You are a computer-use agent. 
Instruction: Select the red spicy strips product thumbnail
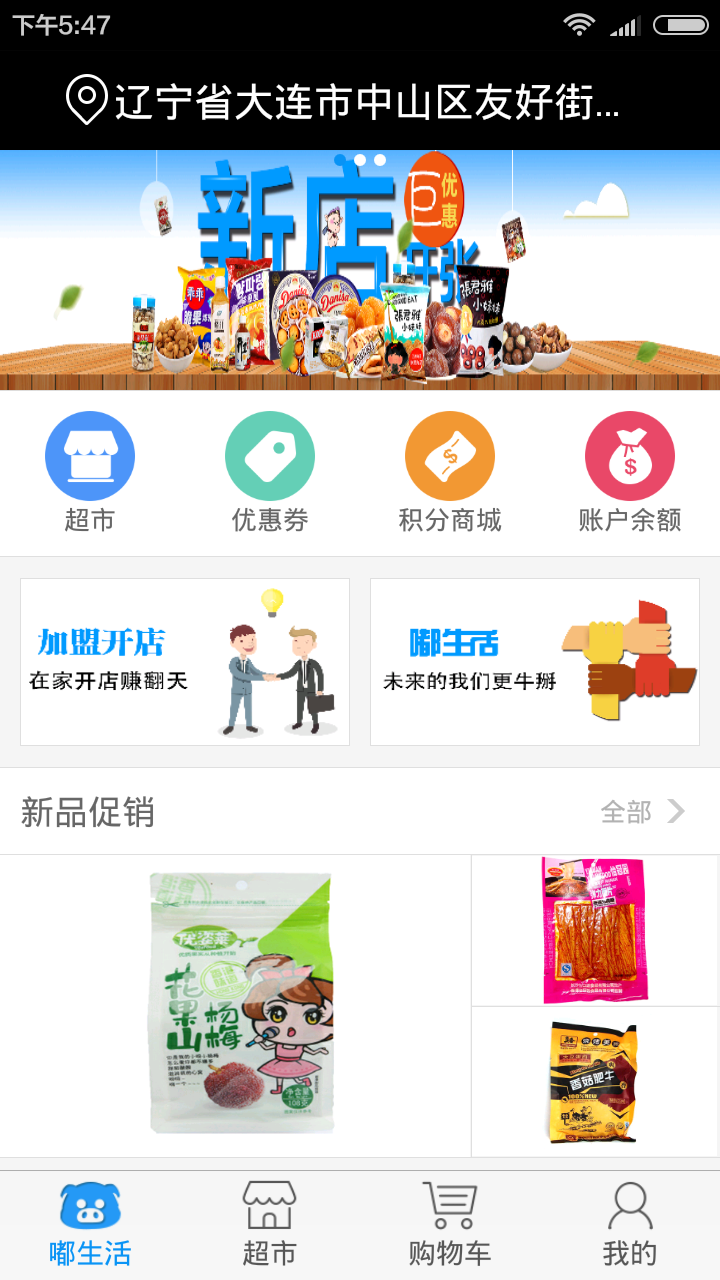click(x=595, y=928)
